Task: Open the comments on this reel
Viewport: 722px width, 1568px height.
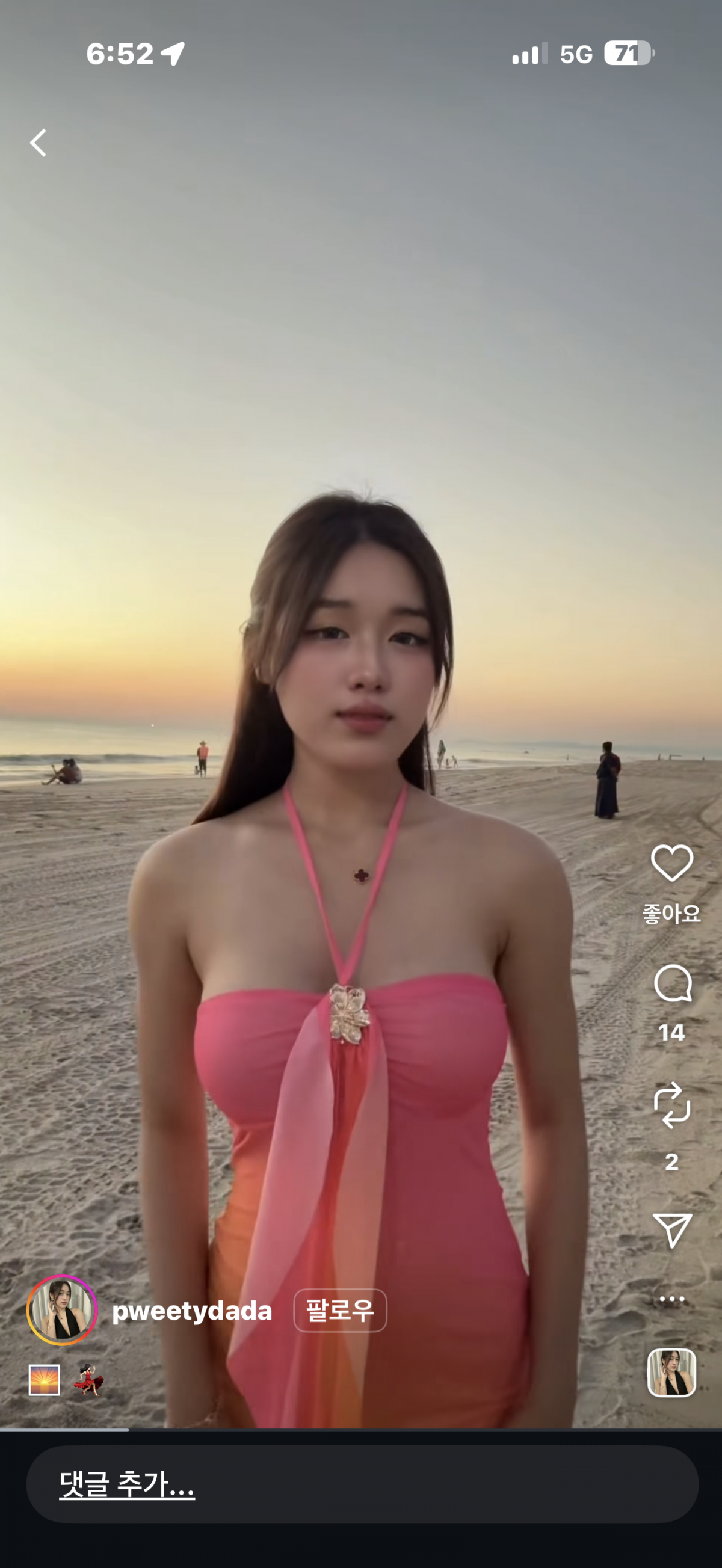Action: pyautogui.click(x=672, y=983)
